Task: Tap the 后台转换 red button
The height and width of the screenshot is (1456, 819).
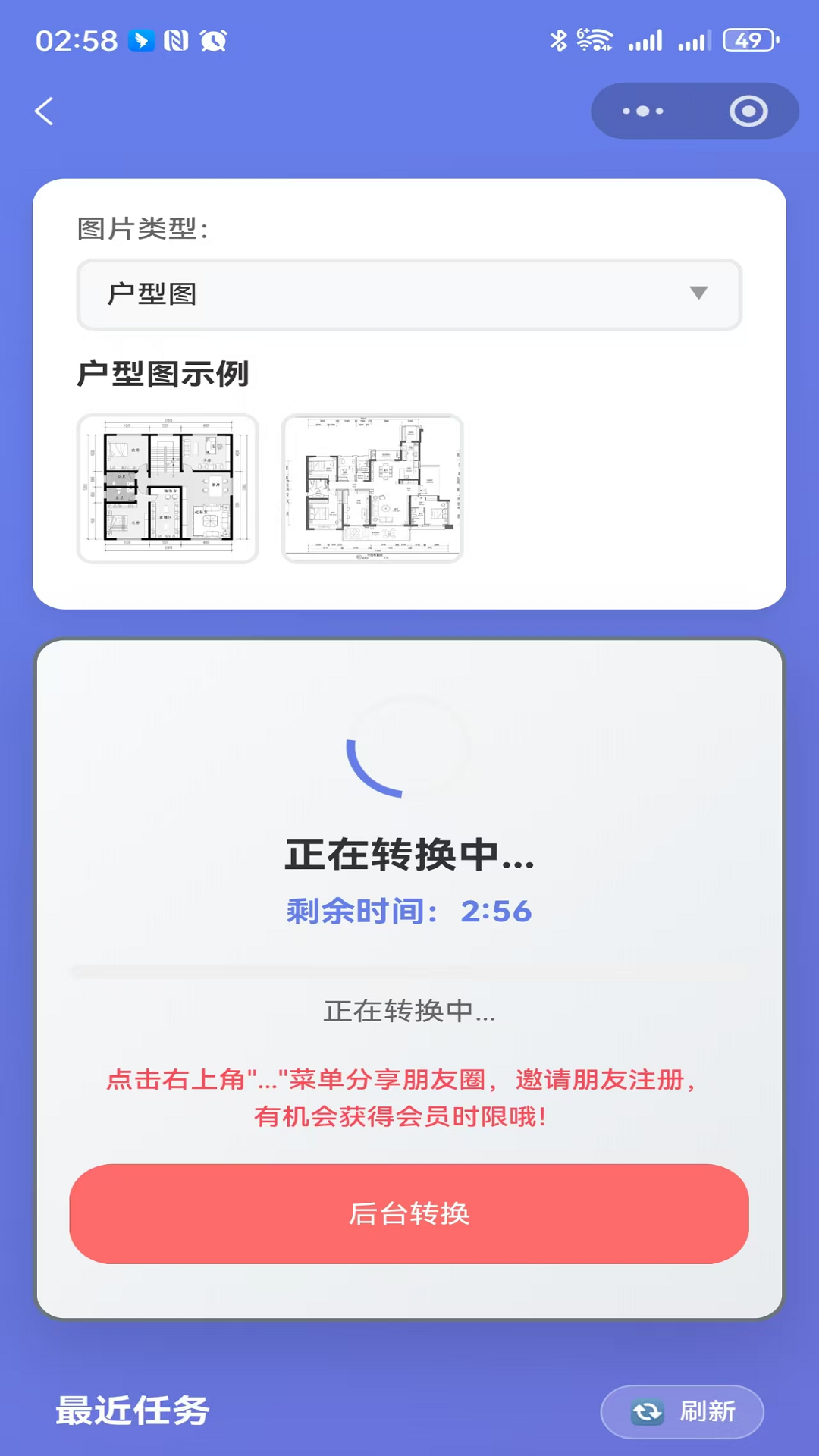Action: [409, 1214]
